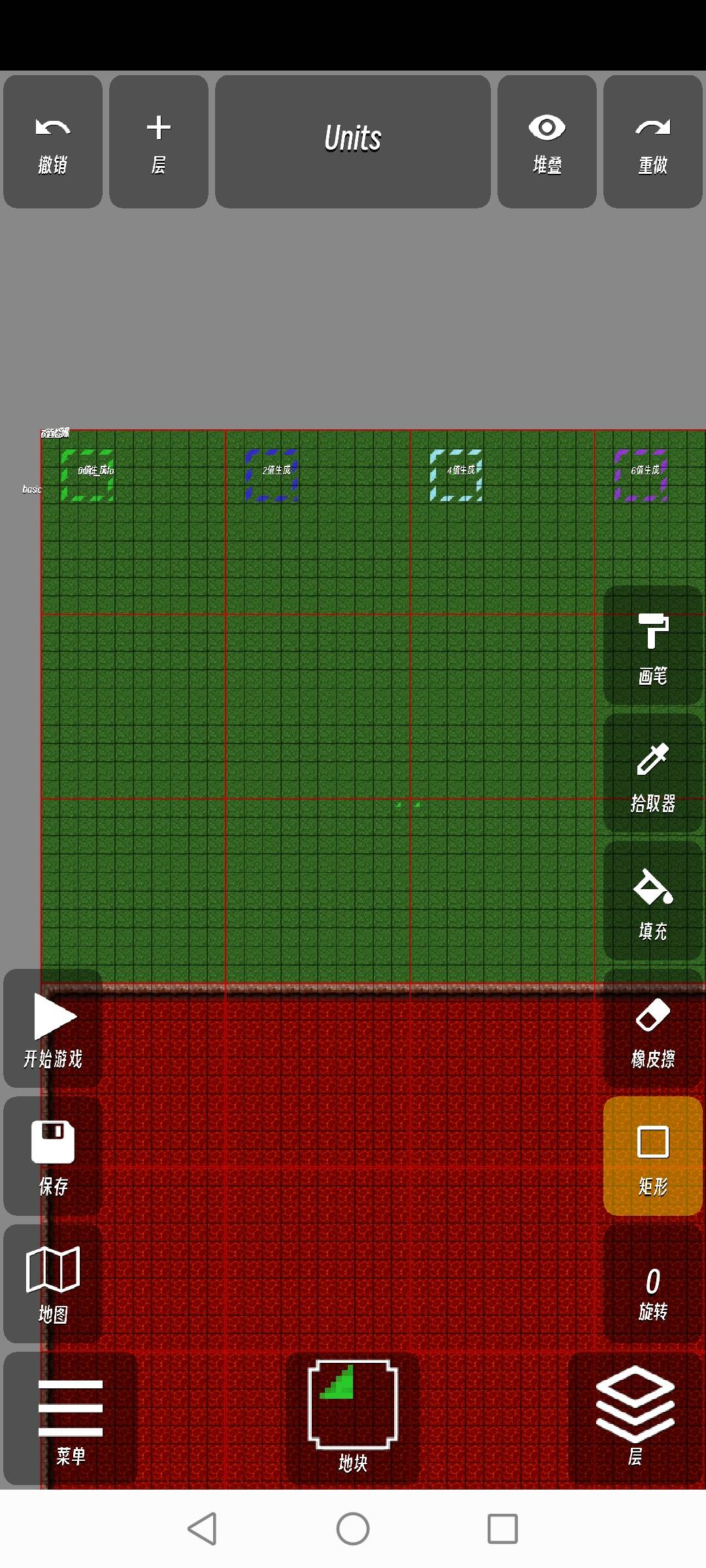Redo the action with 重做
The image size is (706, 1568).
[653, 142]
